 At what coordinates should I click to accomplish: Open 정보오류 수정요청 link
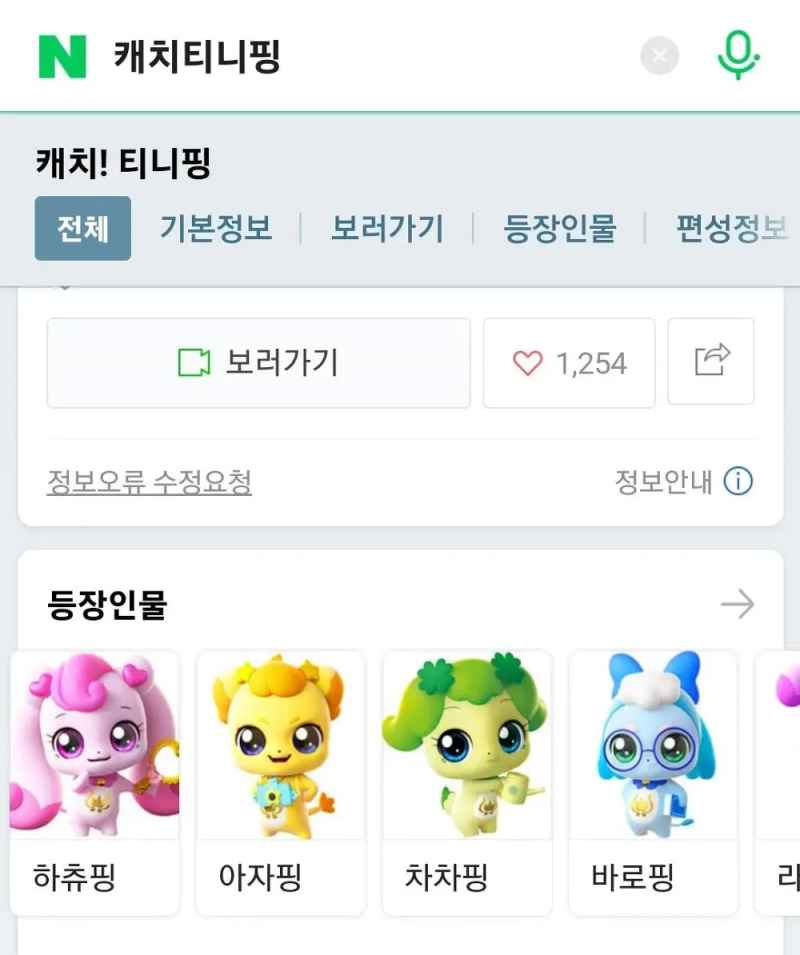(149, 482)
